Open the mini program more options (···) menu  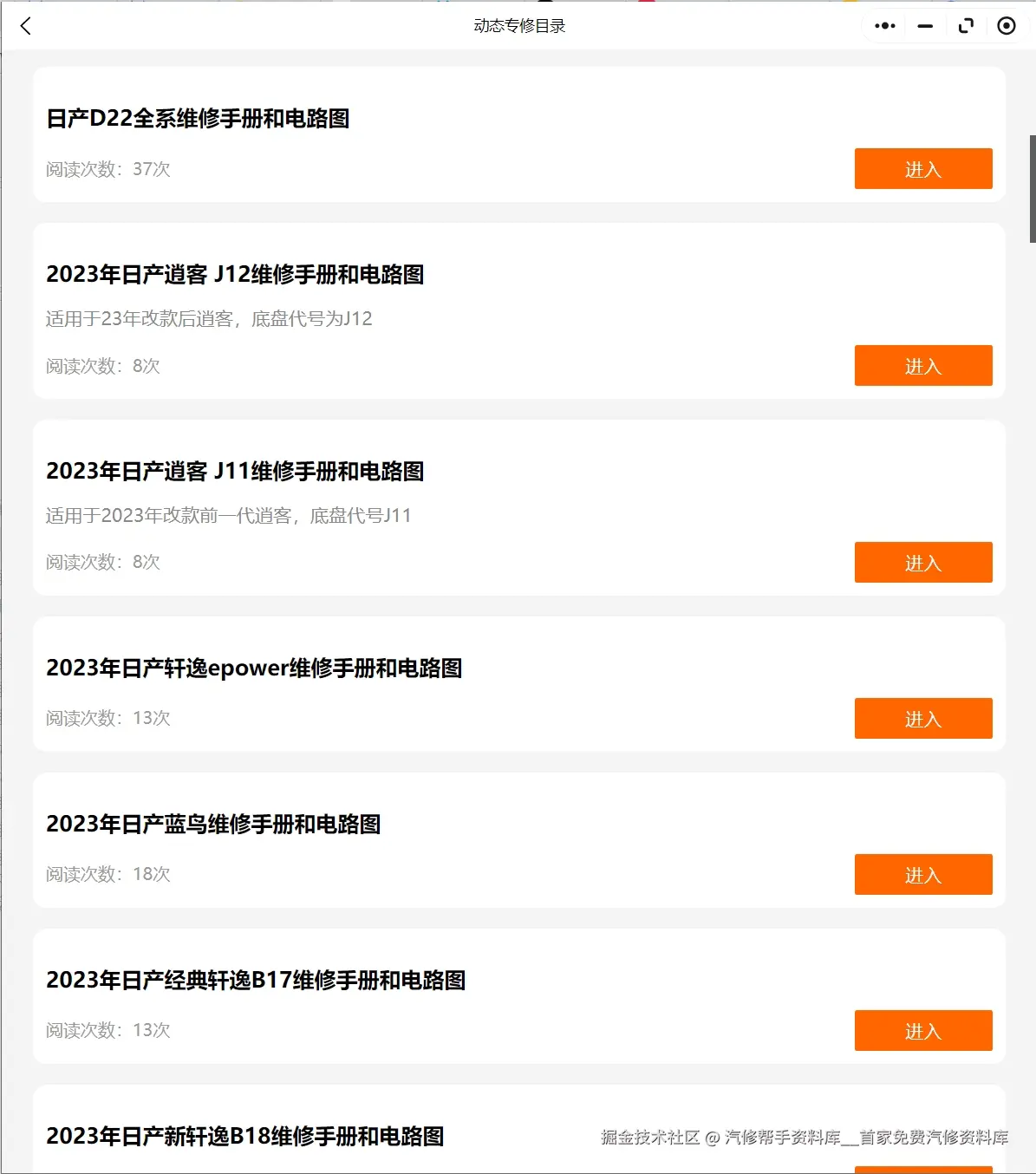pyautogui.click(x=883, y=26)
